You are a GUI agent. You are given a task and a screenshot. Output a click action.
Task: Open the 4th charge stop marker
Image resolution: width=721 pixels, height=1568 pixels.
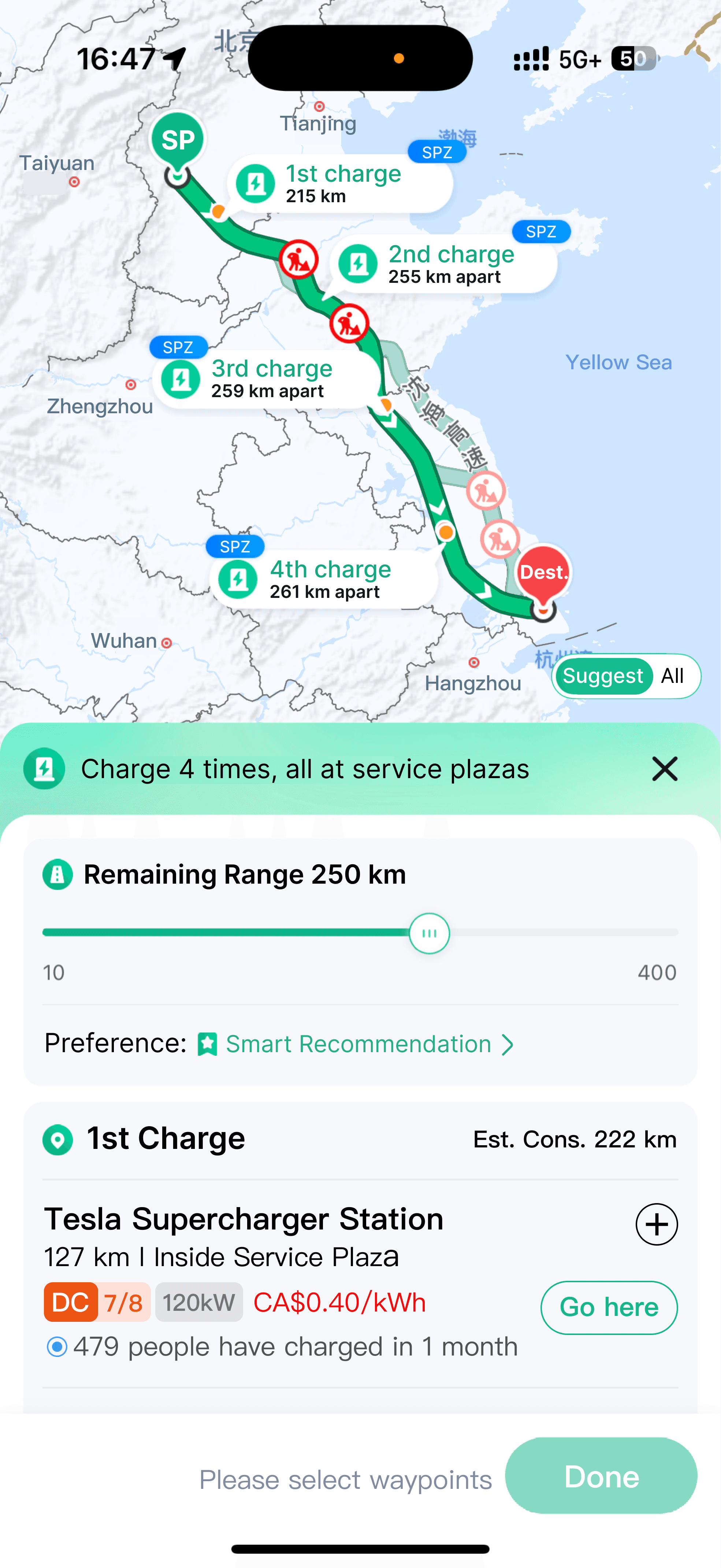pos(324,580)
